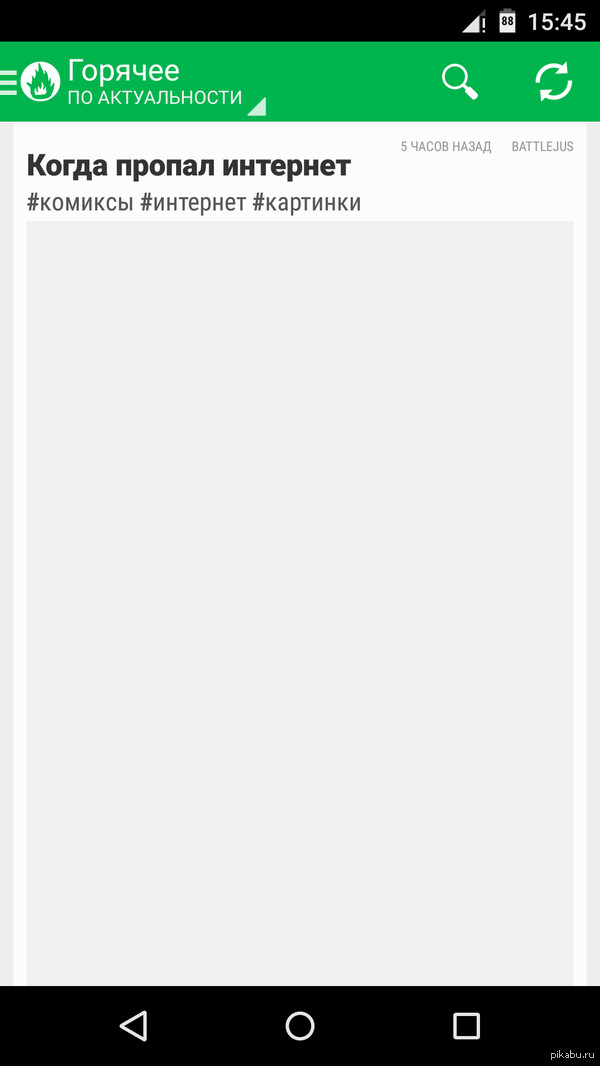The height and width of the screenshot is (1066, 600).
Task: View author BATTLEJUS profile
Action: pyautogui.click(x=542, y=147)
